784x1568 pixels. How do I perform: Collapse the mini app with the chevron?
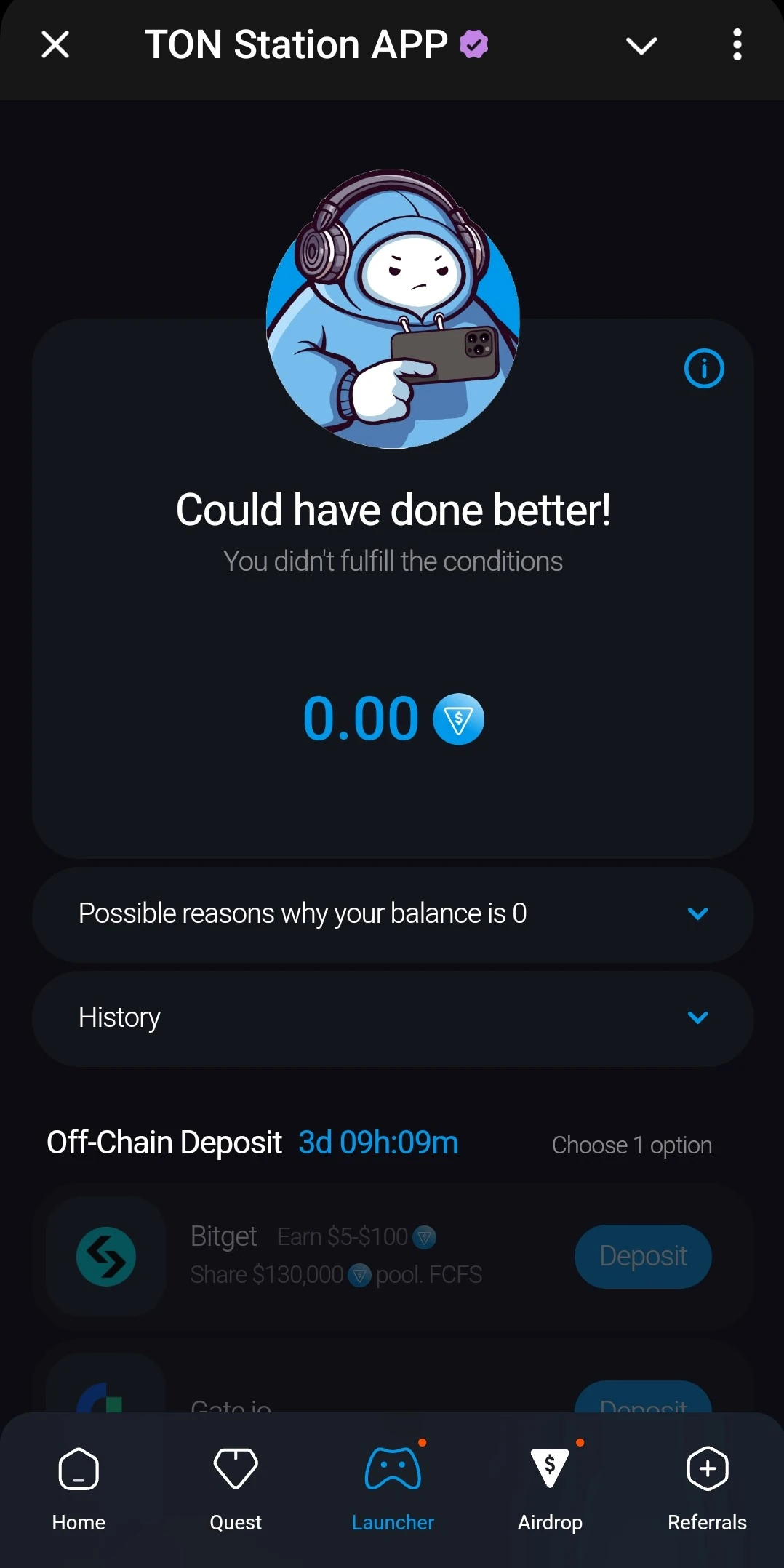[x=641, y=45]
